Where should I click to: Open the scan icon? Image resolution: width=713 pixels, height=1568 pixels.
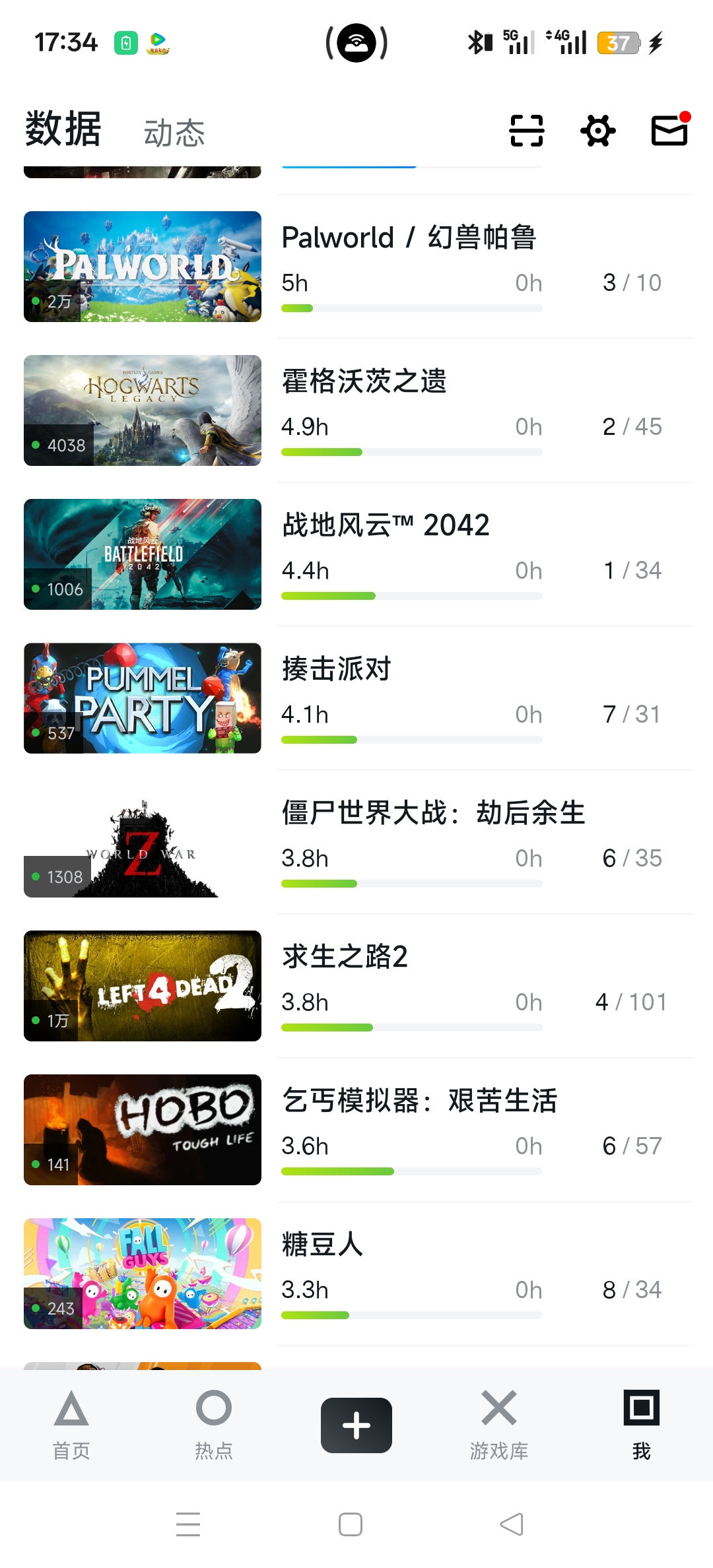527,130
